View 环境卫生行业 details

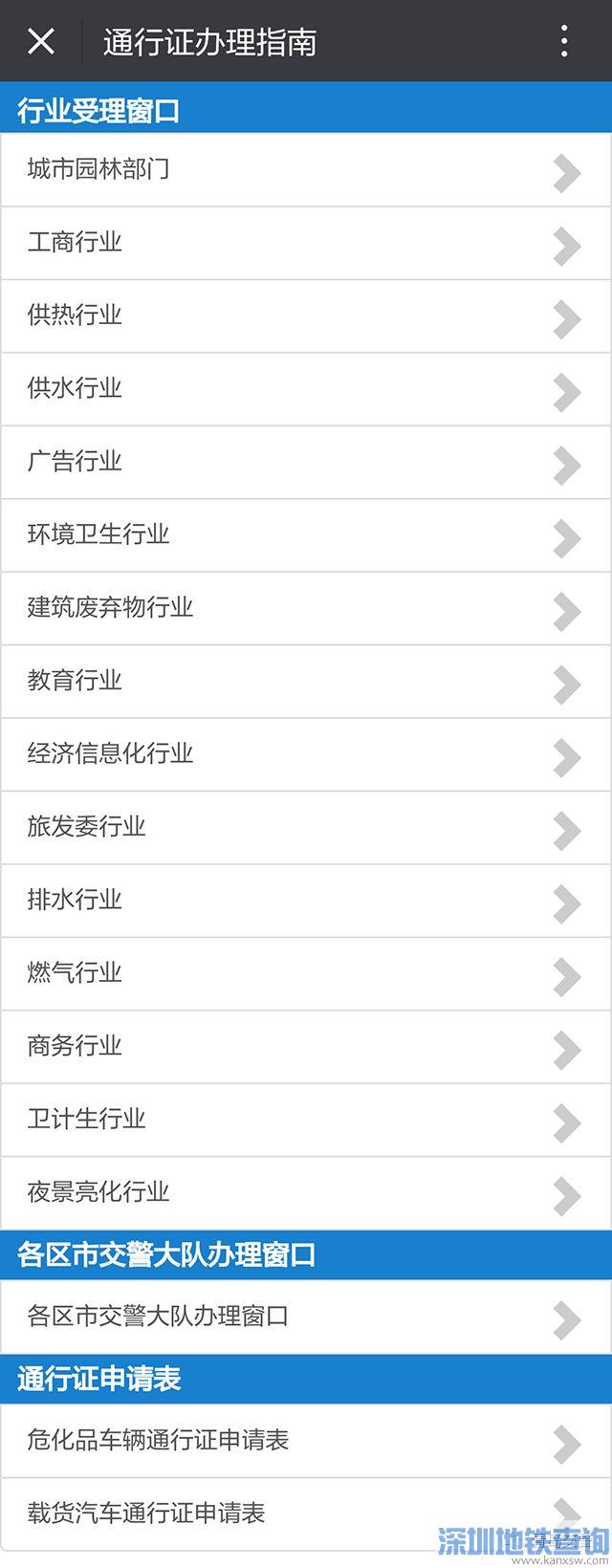pos(306,535)
